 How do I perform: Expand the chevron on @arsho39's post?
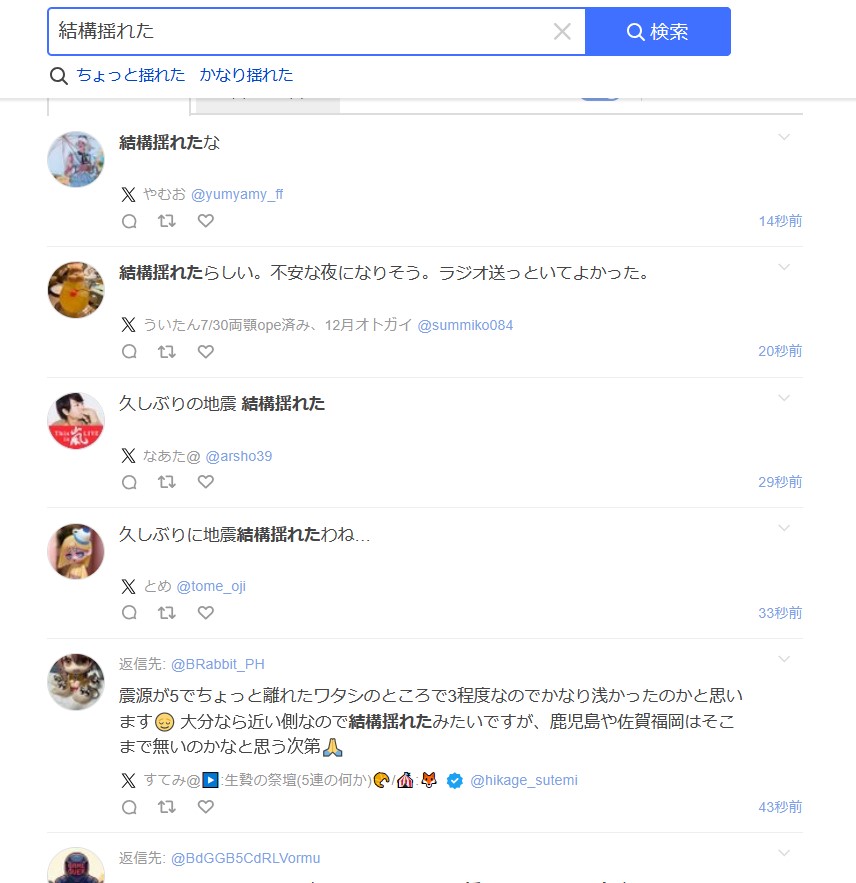[x=784, y=398]
